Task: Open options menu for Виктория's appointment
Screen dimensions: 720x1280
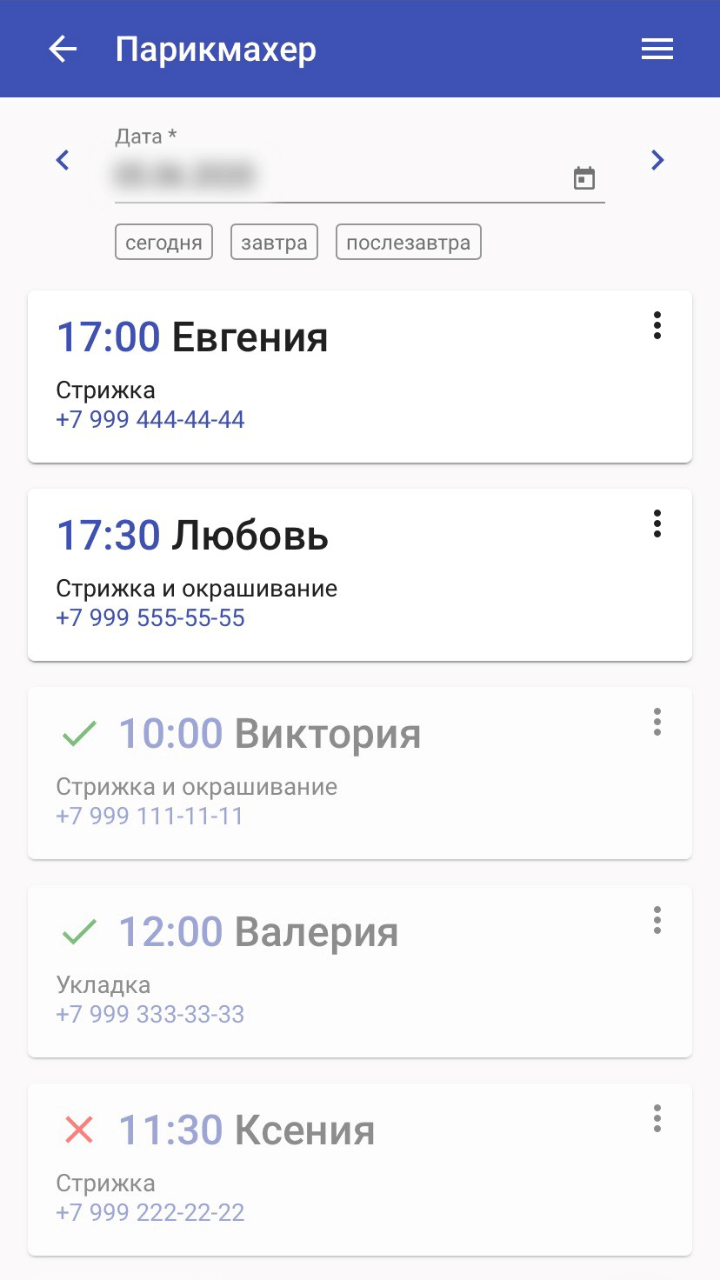Action: pyautogui.click(x=657, y=721)
